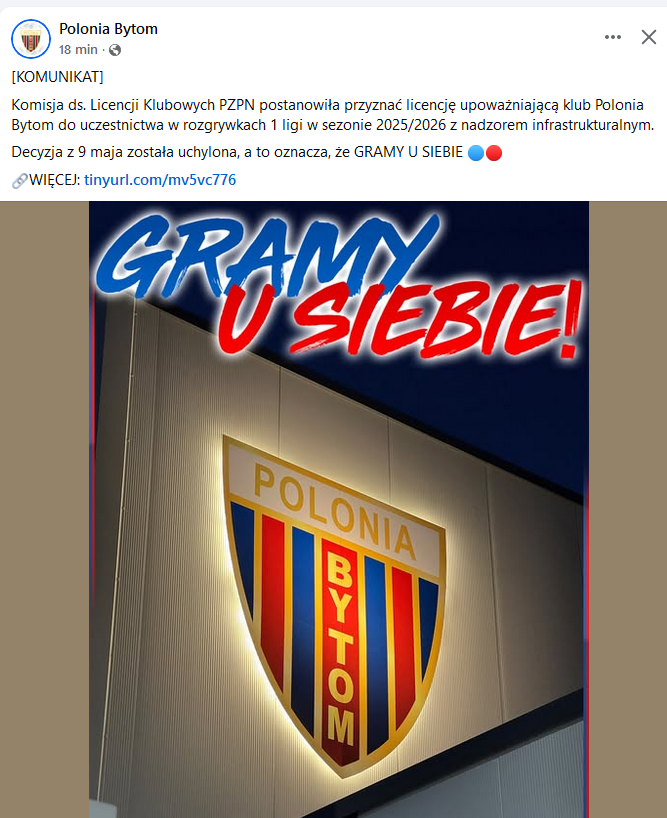Dismiss the post with the X
The image size is (667, 818).
click(x=648, y=37)
